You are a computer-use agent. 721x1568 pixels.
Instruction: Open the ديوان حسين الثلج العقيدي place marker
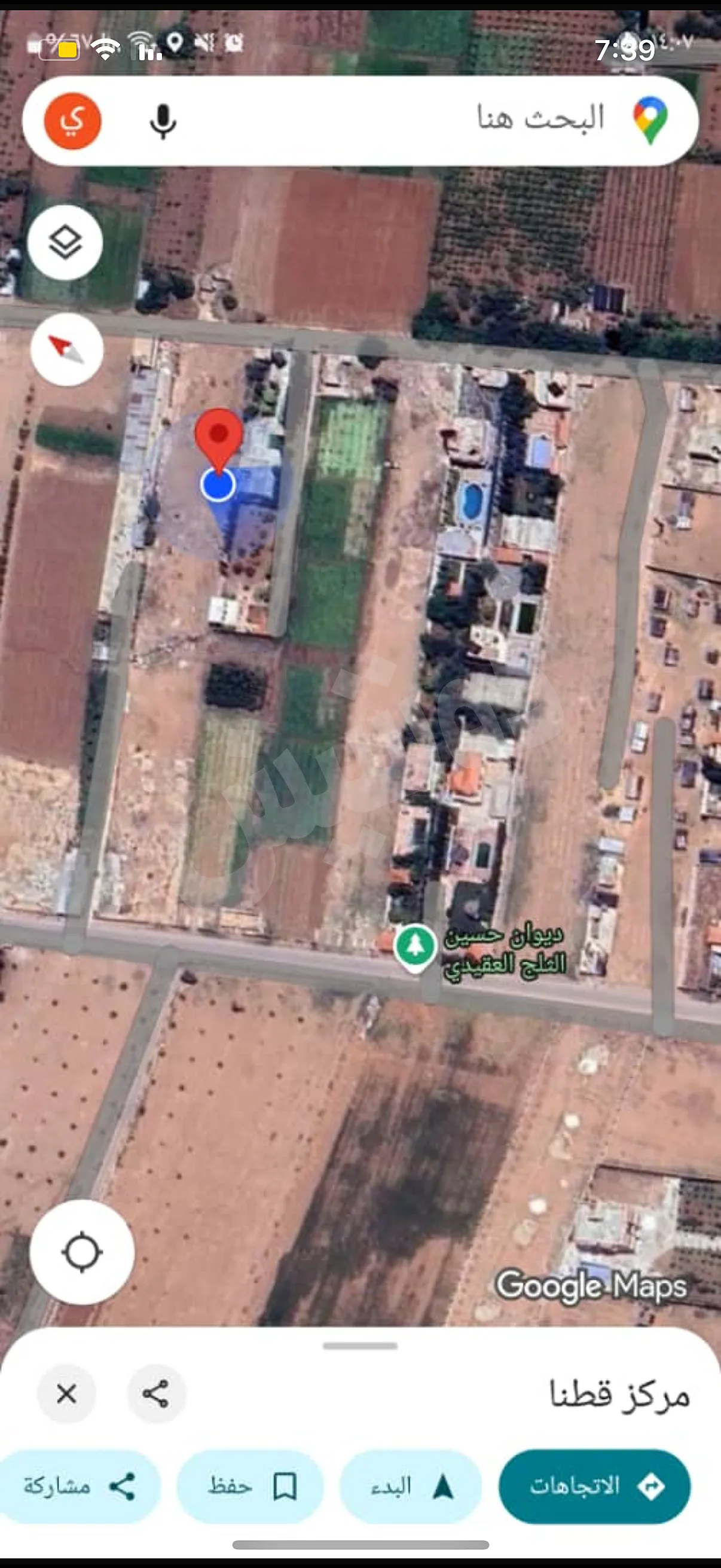416,946
